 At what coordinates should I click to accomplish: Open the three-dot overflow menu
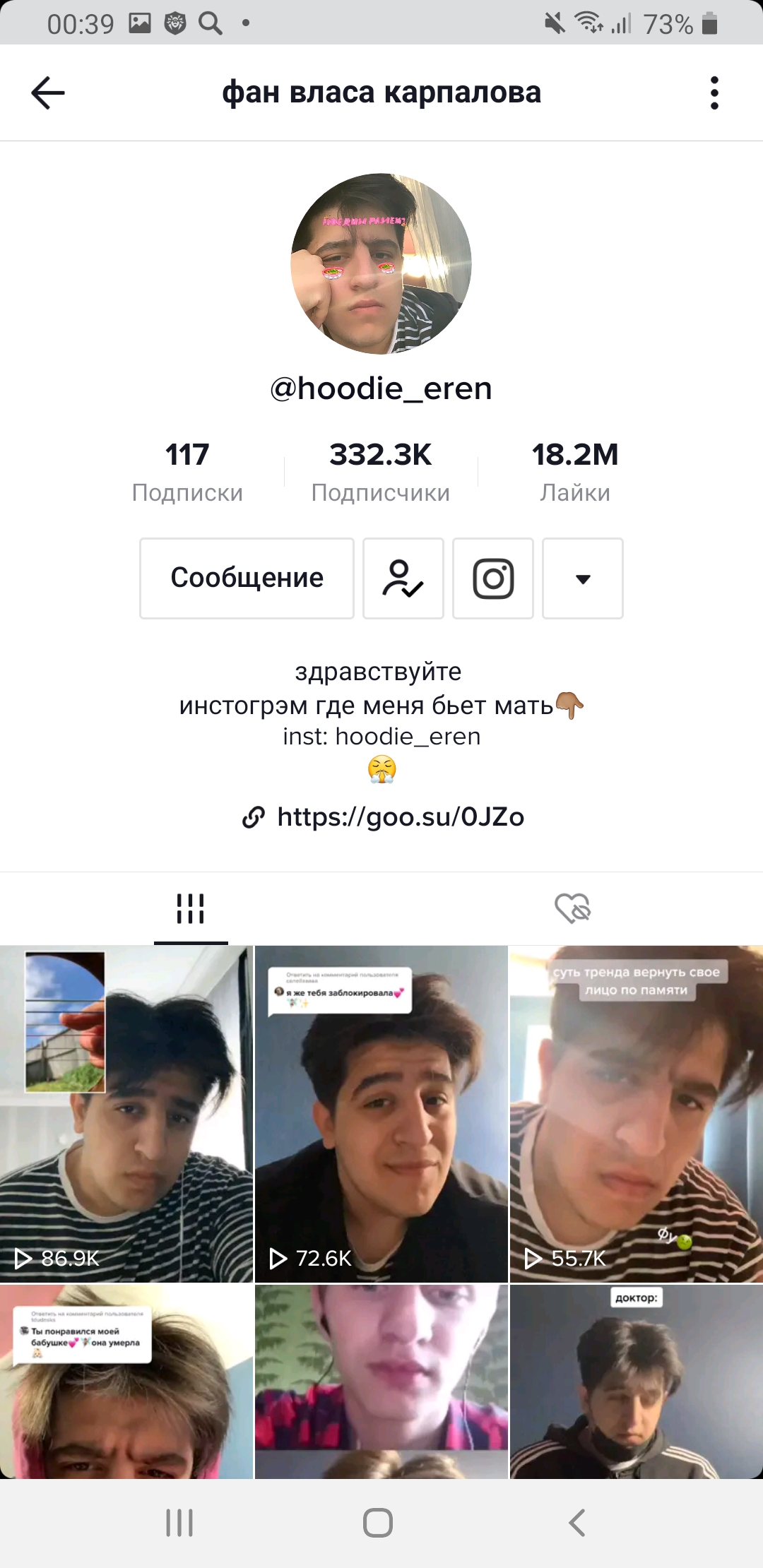click(714, 93)
